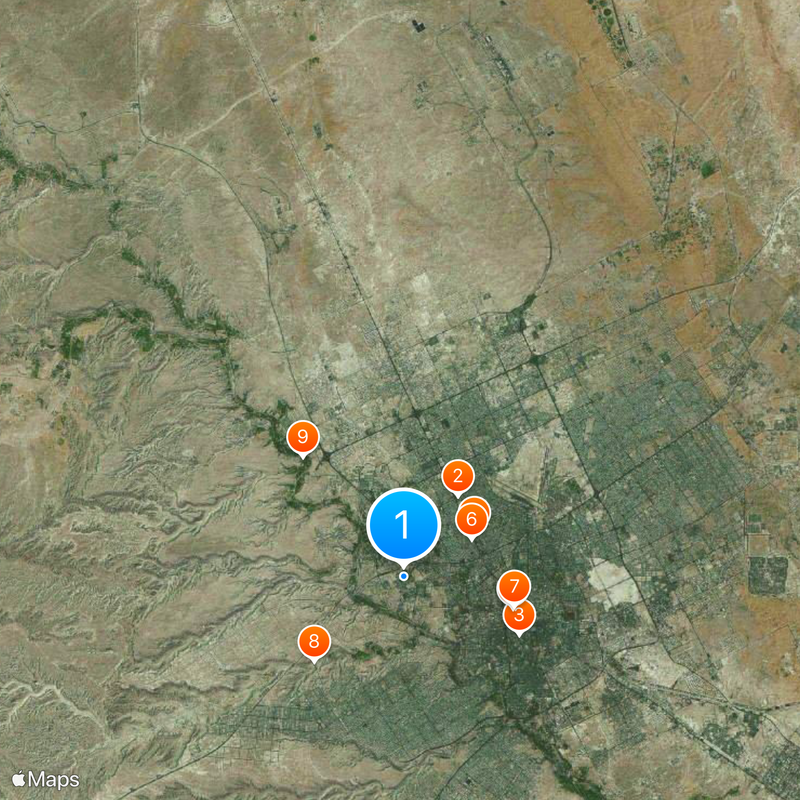Select the large blue pin numbered 1
Screen dimensions: 800x800
404,525
